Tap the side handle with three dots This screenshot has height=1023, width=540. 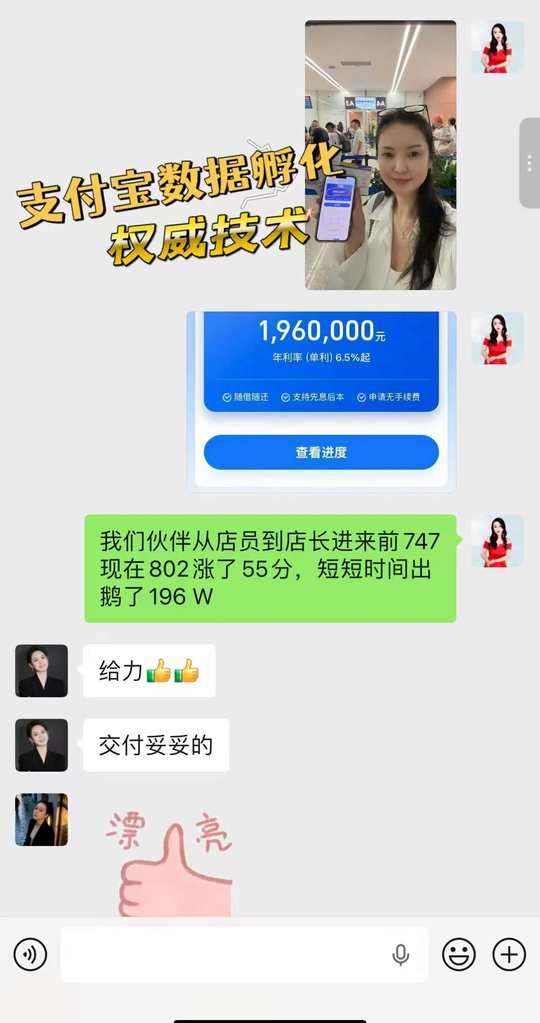click(530, 163)
